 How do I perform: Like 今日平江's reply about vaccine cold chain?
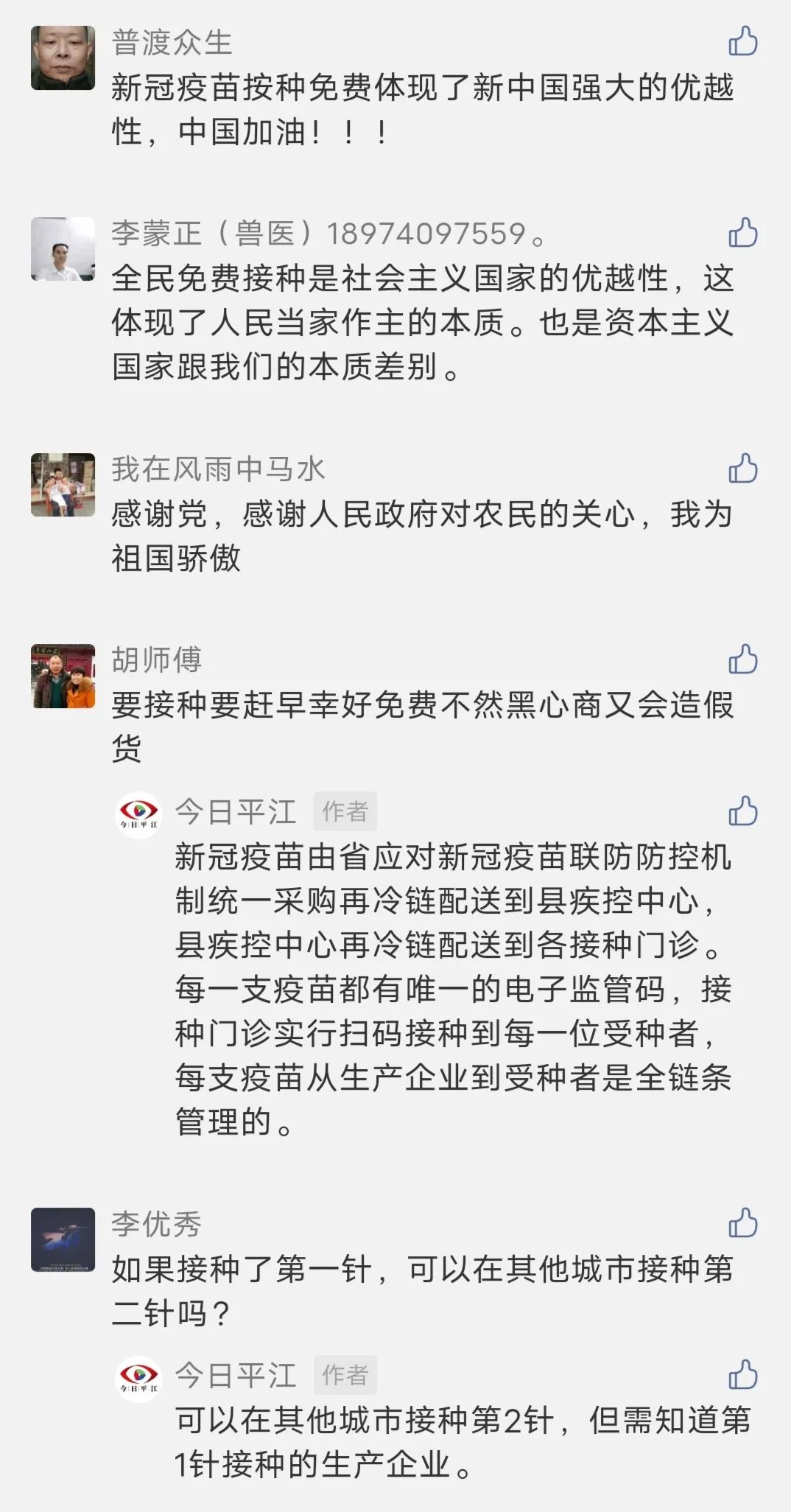(x=742, y=811)
